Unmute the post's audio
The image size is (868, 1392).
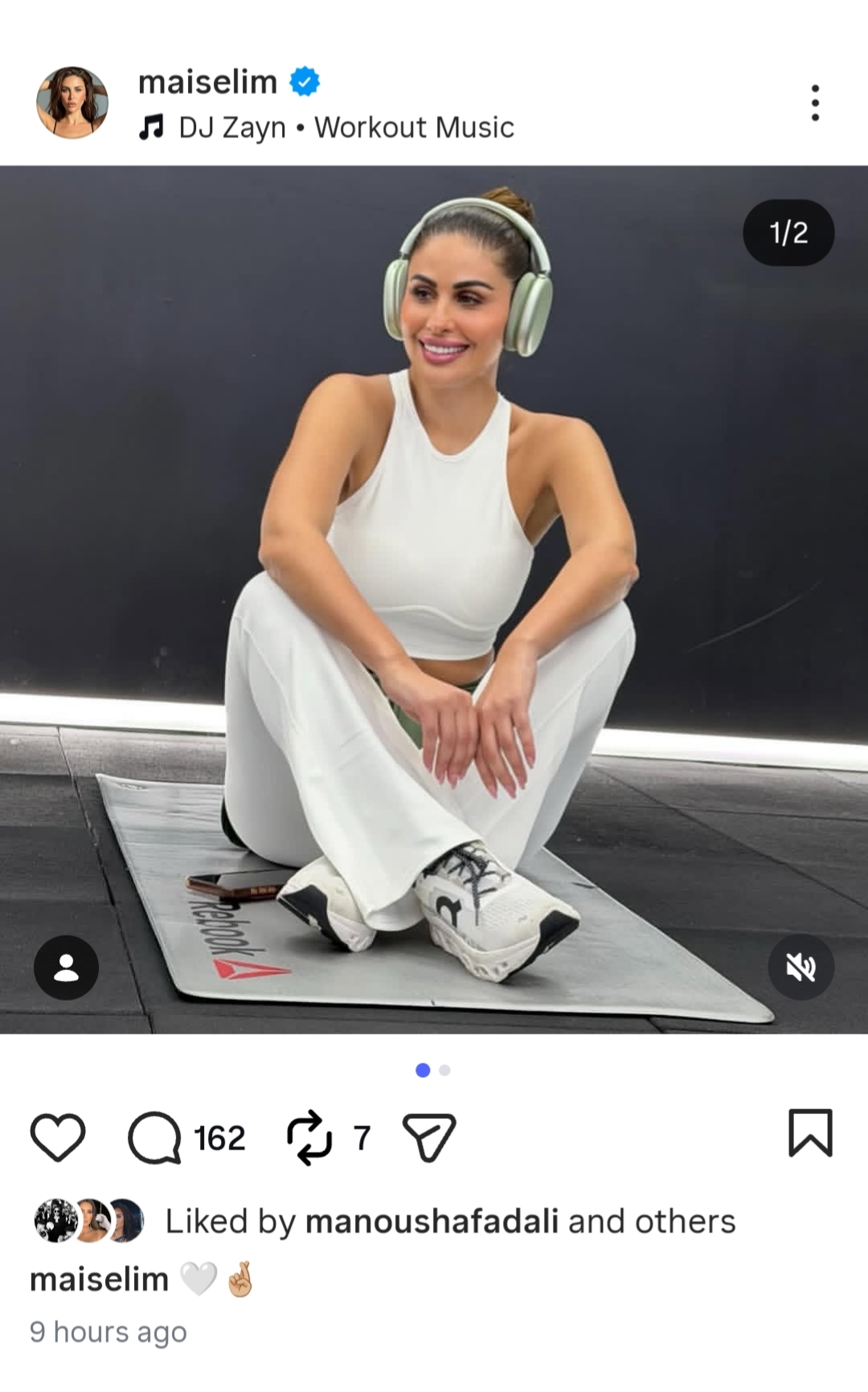click(x=800, y=968)
